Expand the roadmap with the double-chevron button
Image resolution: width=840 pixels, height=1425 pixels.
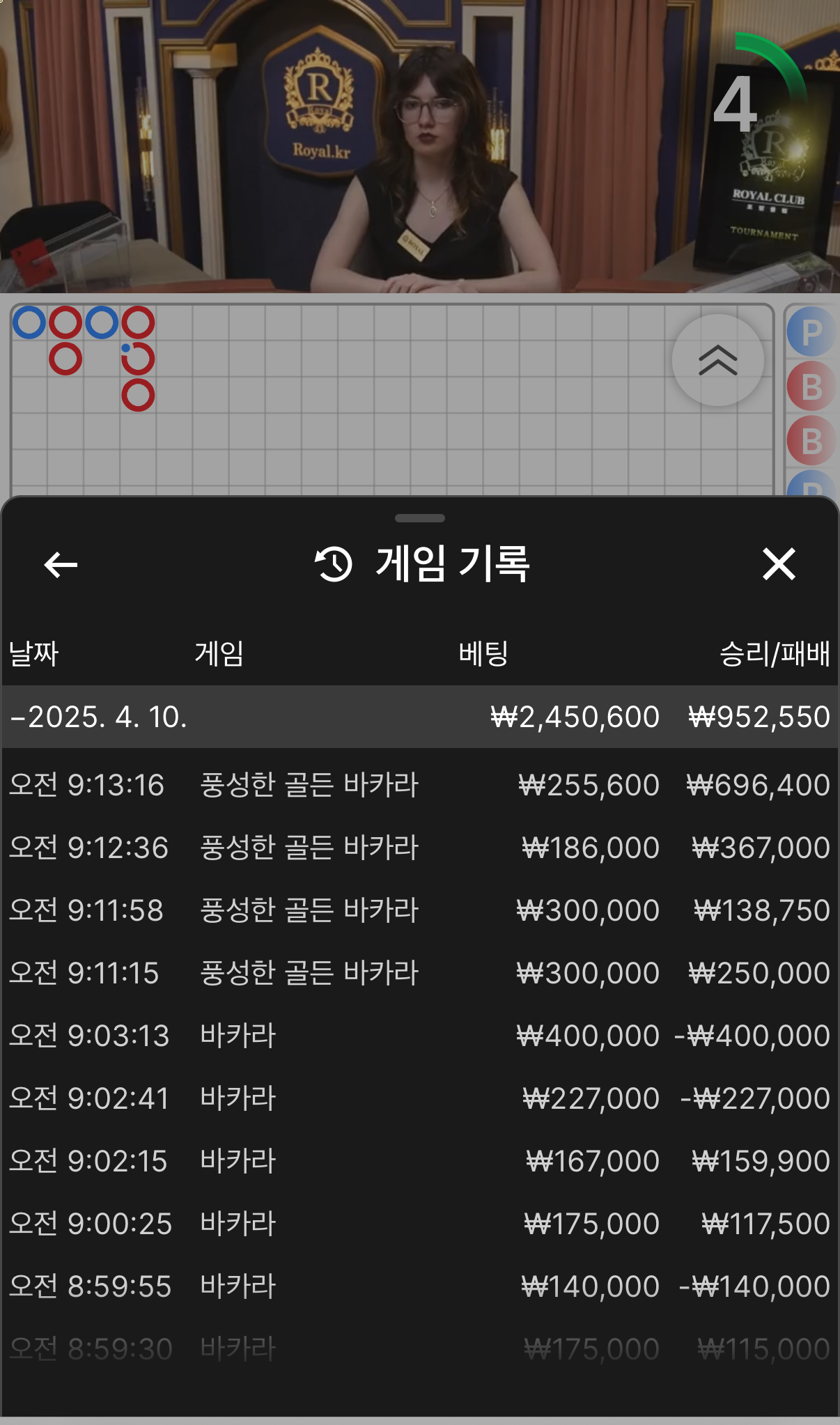[717, 360]
